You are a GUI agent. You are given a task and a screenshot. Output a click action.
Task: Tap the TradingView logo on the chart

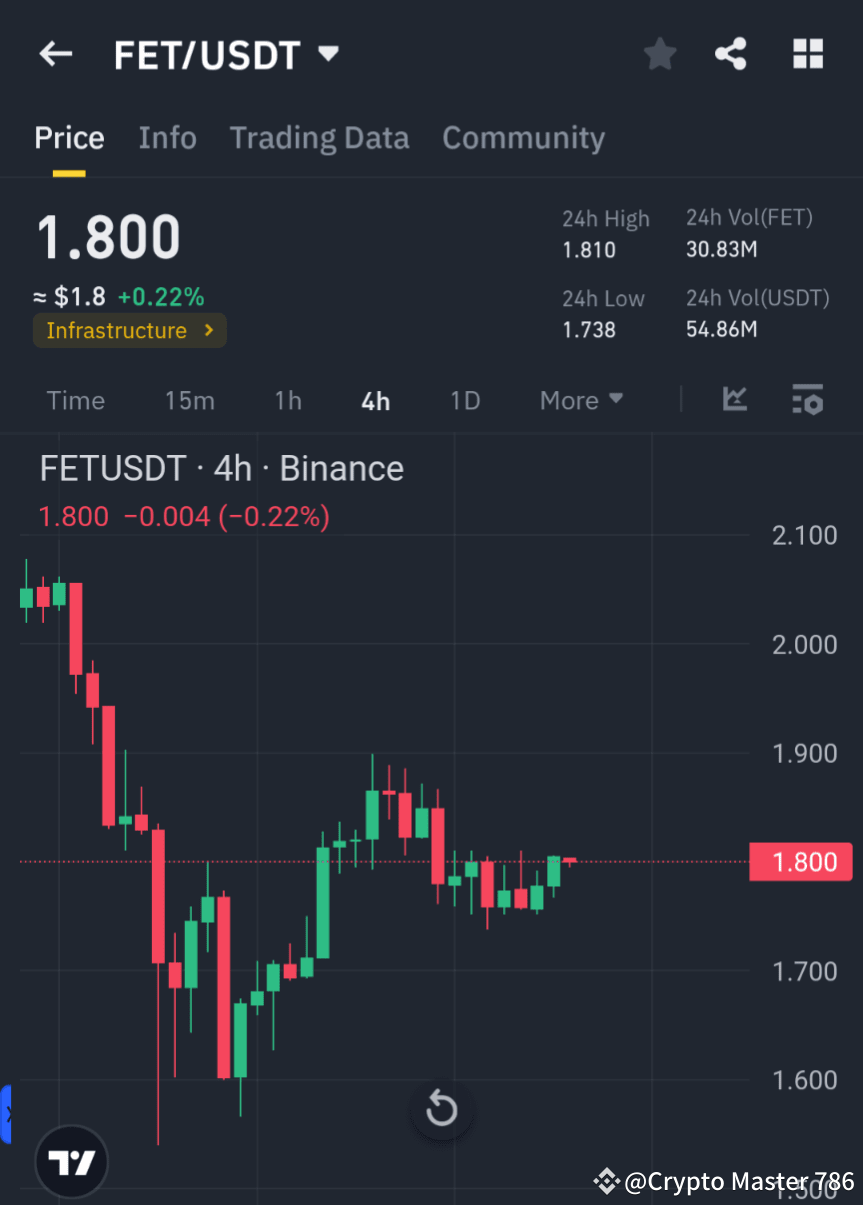(x=70, y=1161)
